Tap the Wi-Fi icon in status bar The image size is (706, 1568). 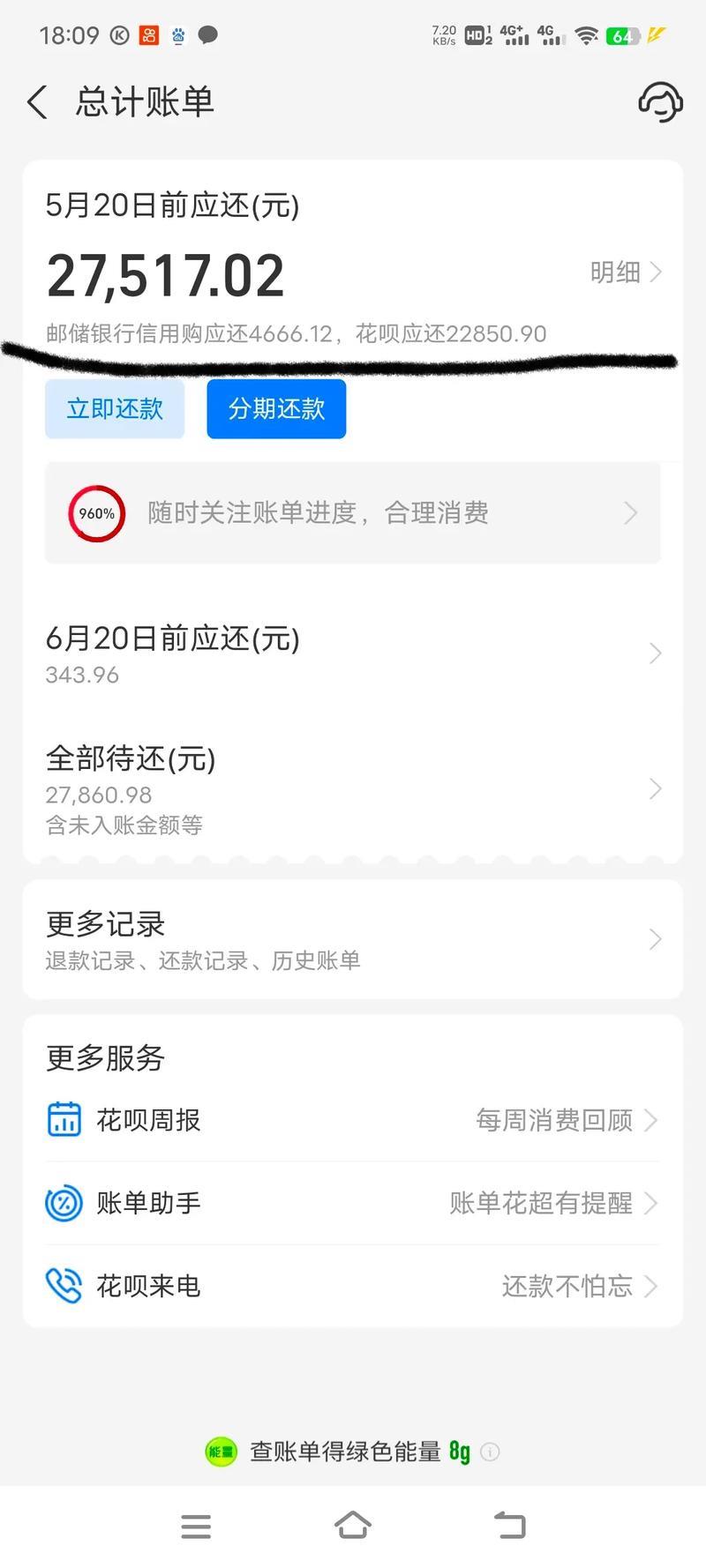click(x=588, y=37)
